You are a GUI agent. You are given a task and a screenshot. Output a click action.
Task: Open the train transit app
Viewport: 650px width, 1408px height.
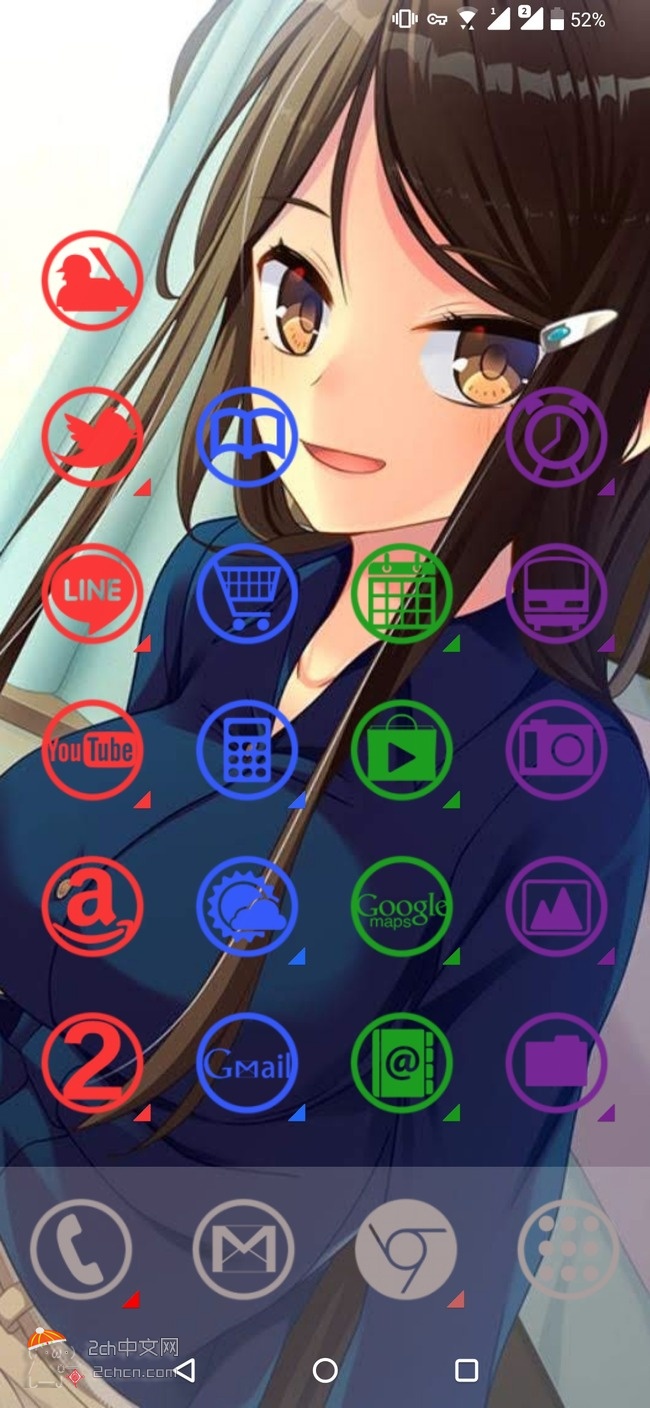[x=557, y=593]
